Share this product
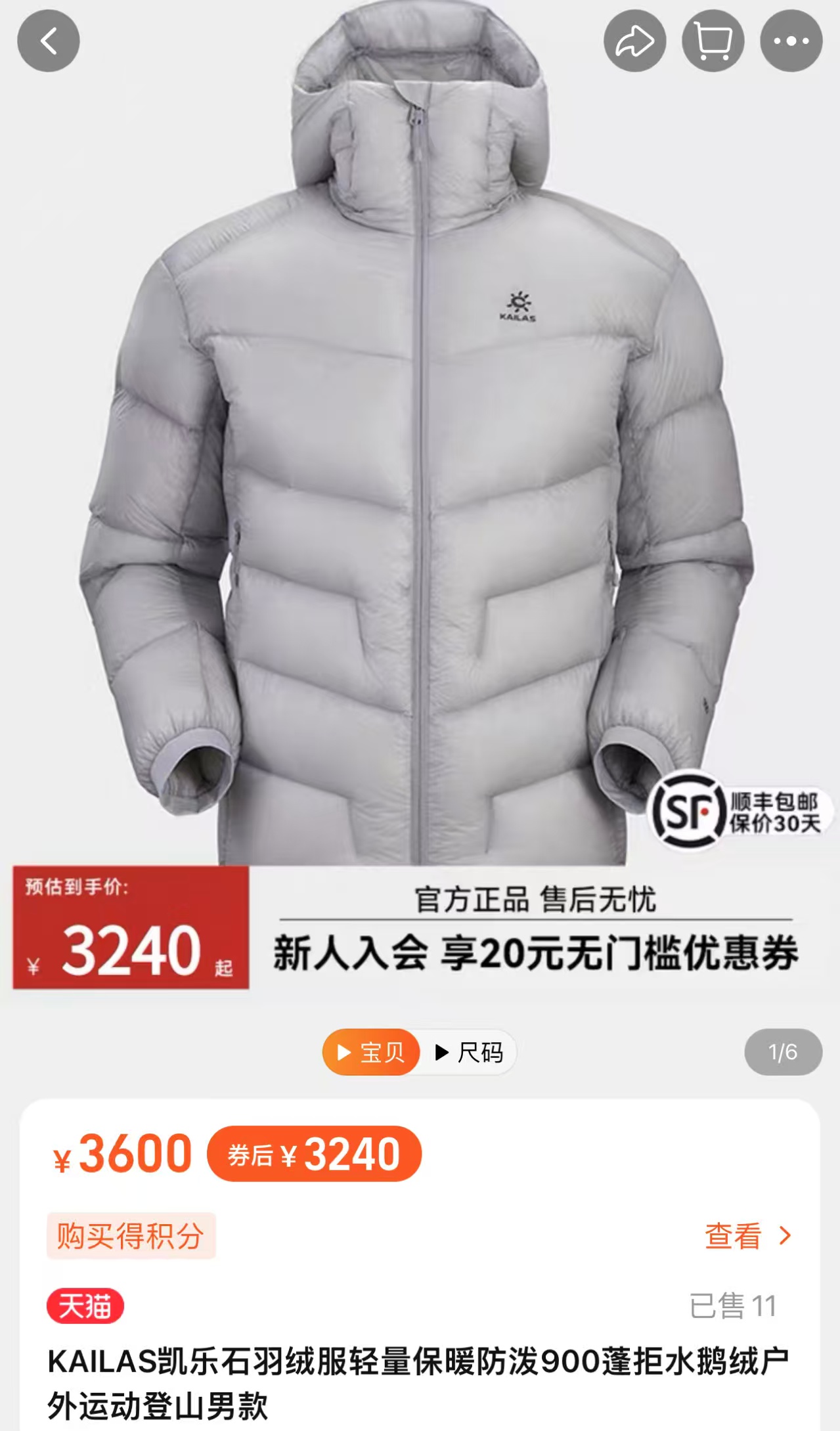This screenshot has height=1431, width=840. click(634, 41)
